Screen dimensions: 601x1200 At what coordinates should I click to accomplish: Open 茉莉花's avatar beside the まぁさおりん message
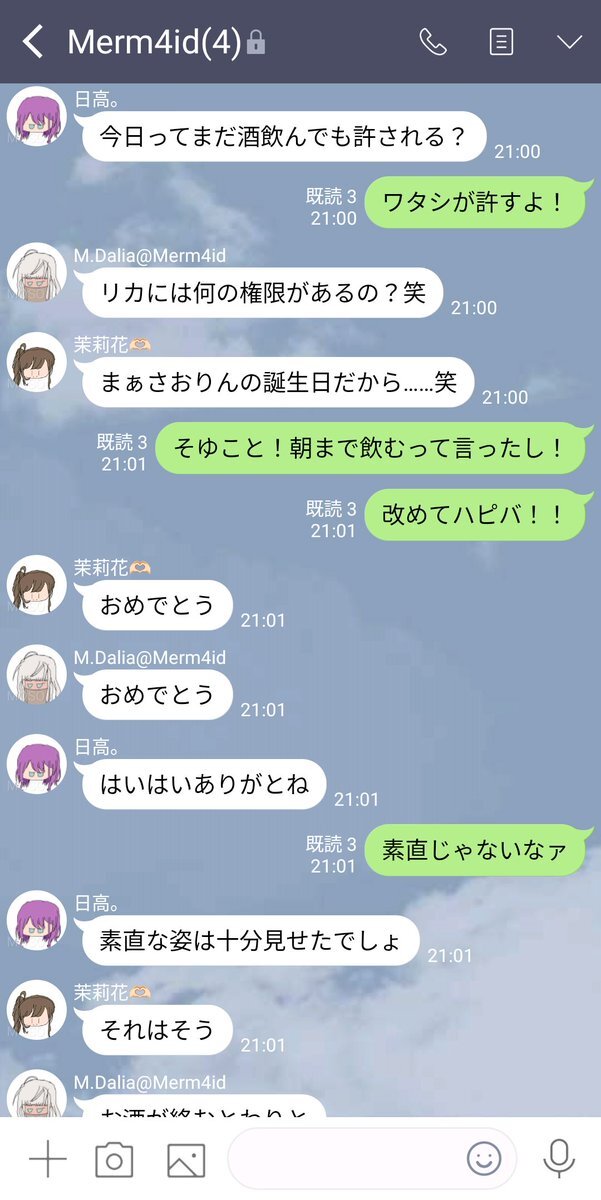(37, 361)
